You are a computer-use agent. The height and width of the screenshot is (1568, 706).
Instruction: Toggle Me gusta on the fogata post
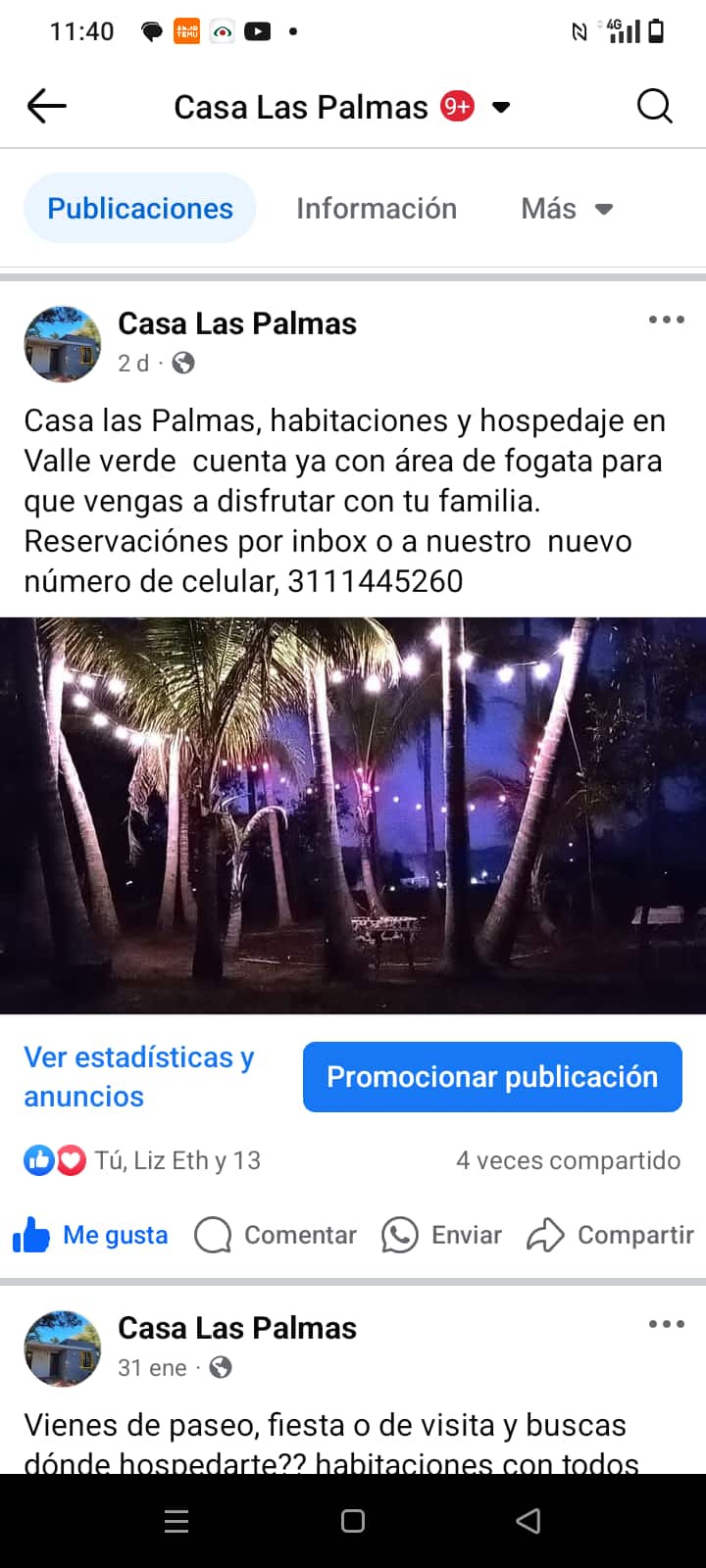(90, 1235)
